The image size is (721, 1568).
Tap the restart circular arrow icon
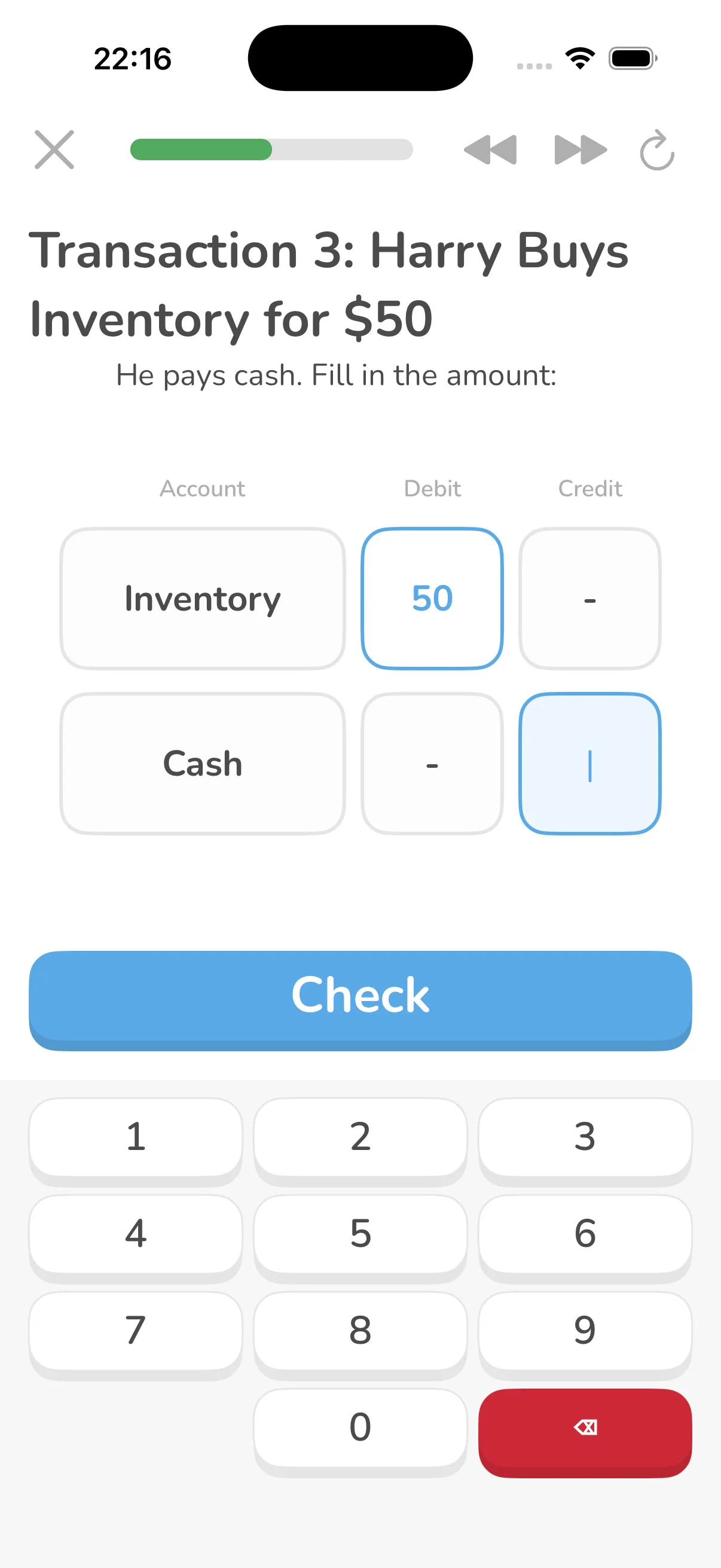pyautogui.click(x=657, y=150)
